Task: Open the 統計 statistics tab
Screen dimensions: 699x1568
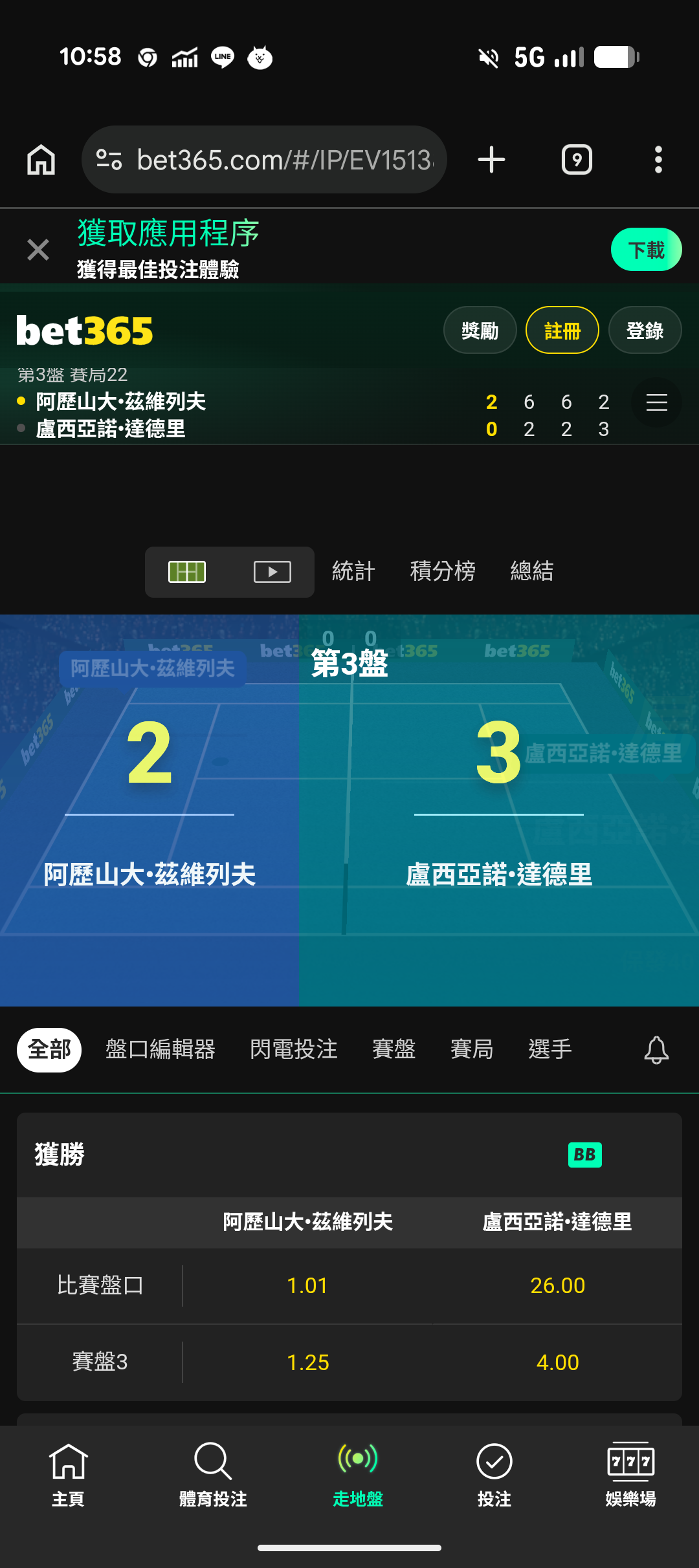Action: point(353,571)
